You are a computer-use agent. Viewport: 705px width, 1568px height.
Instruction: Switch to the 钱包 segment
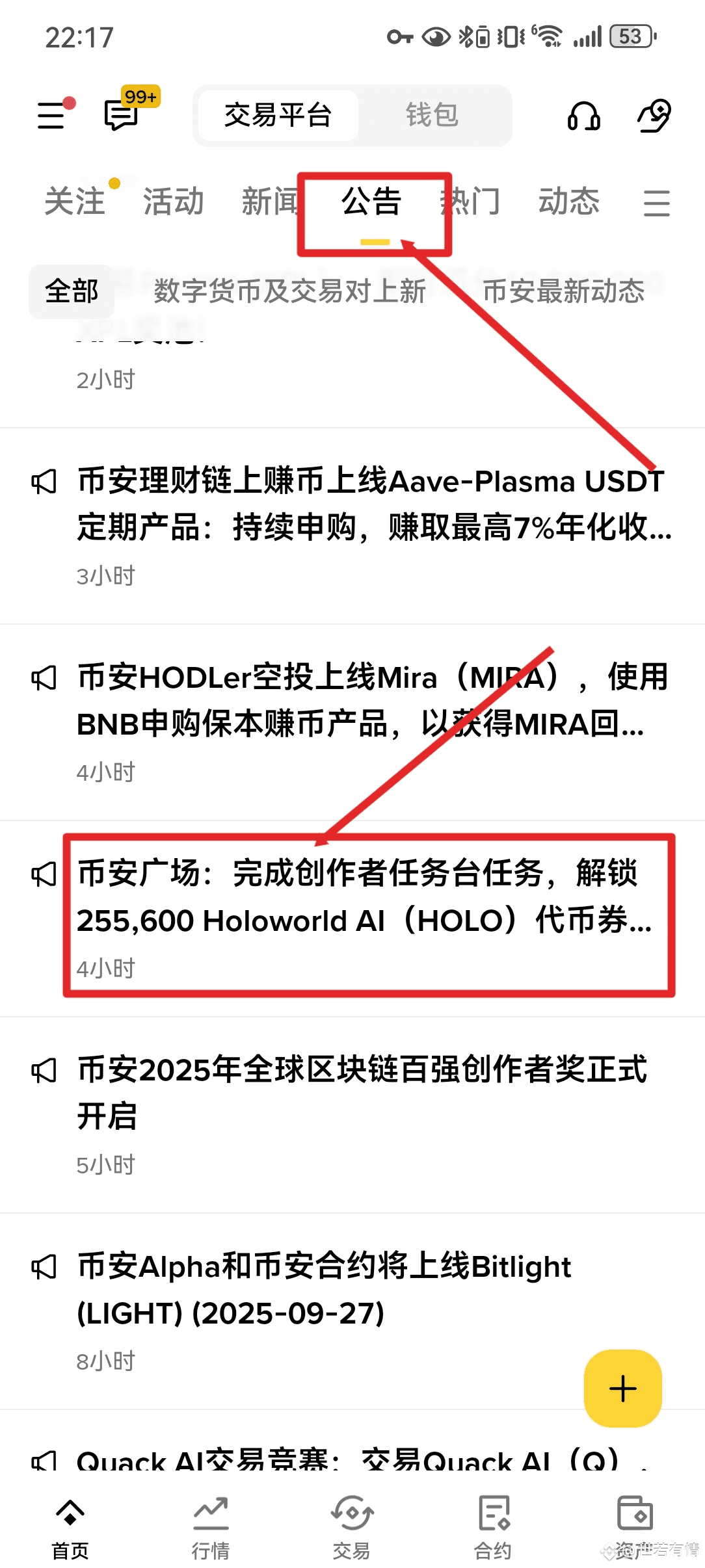pyautogui.click(x=432, y=115)
